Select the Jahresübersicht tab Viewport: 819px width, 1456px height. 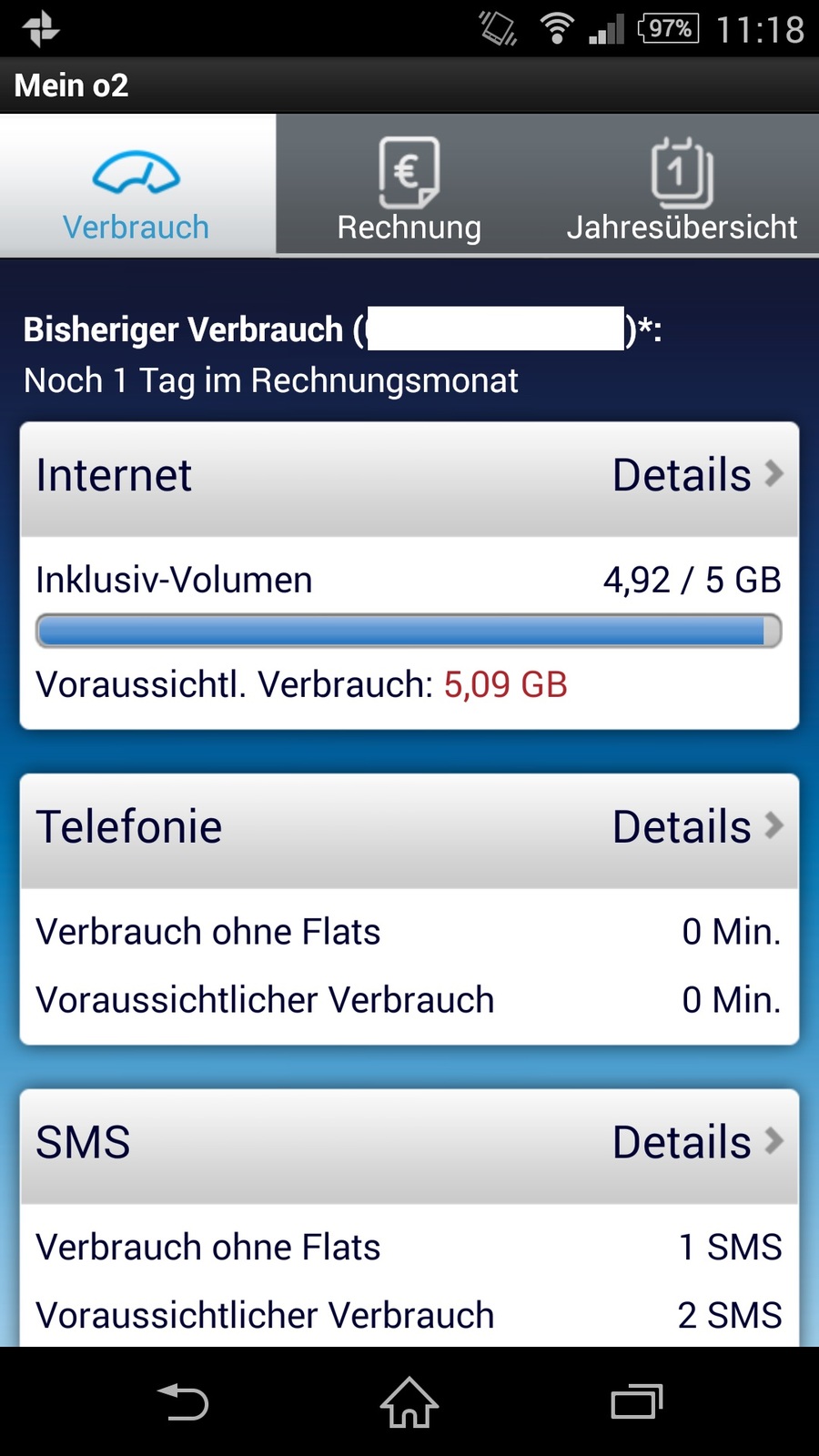[682, 187]
